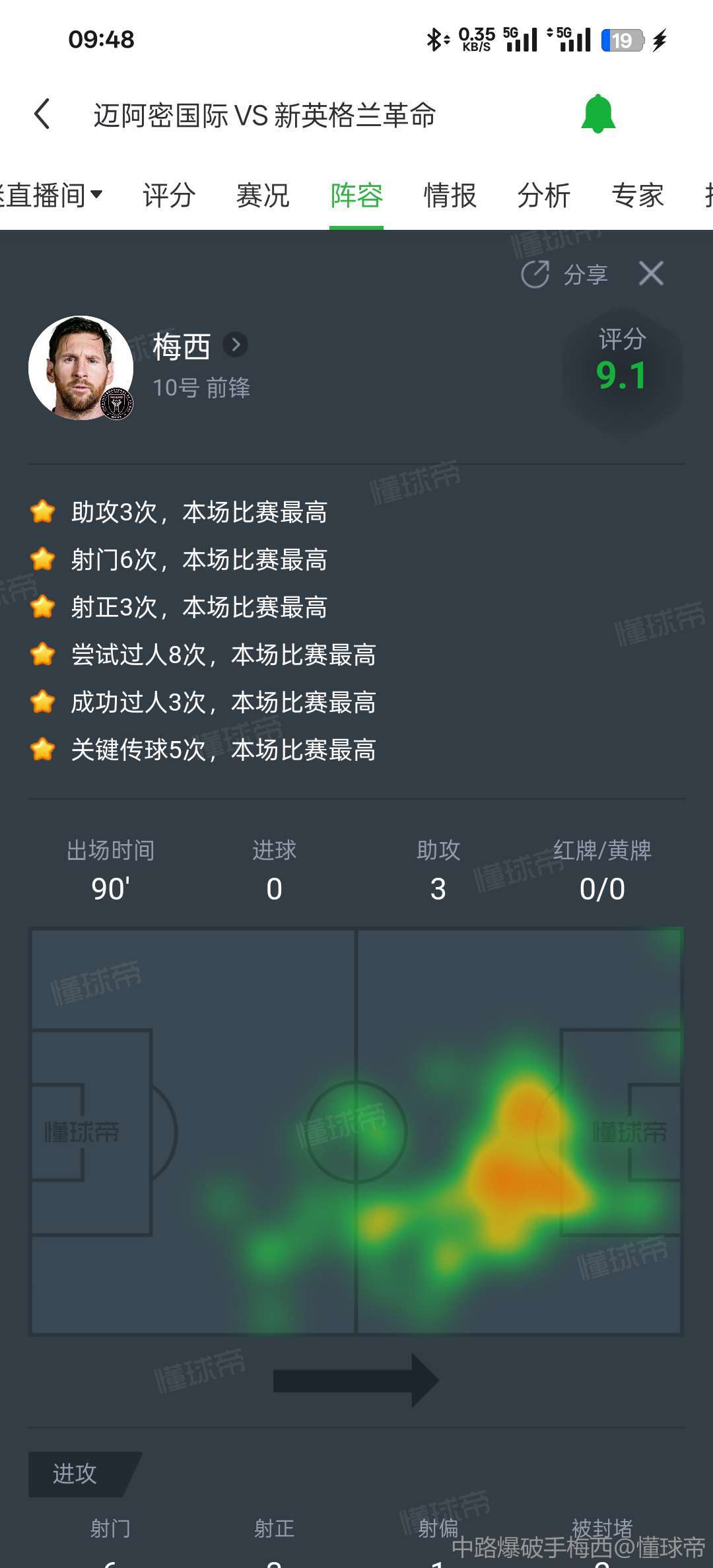Viewport: 713px width, 1568px height.
Task: Open the 分析 tab
Action: click(544, 196)
